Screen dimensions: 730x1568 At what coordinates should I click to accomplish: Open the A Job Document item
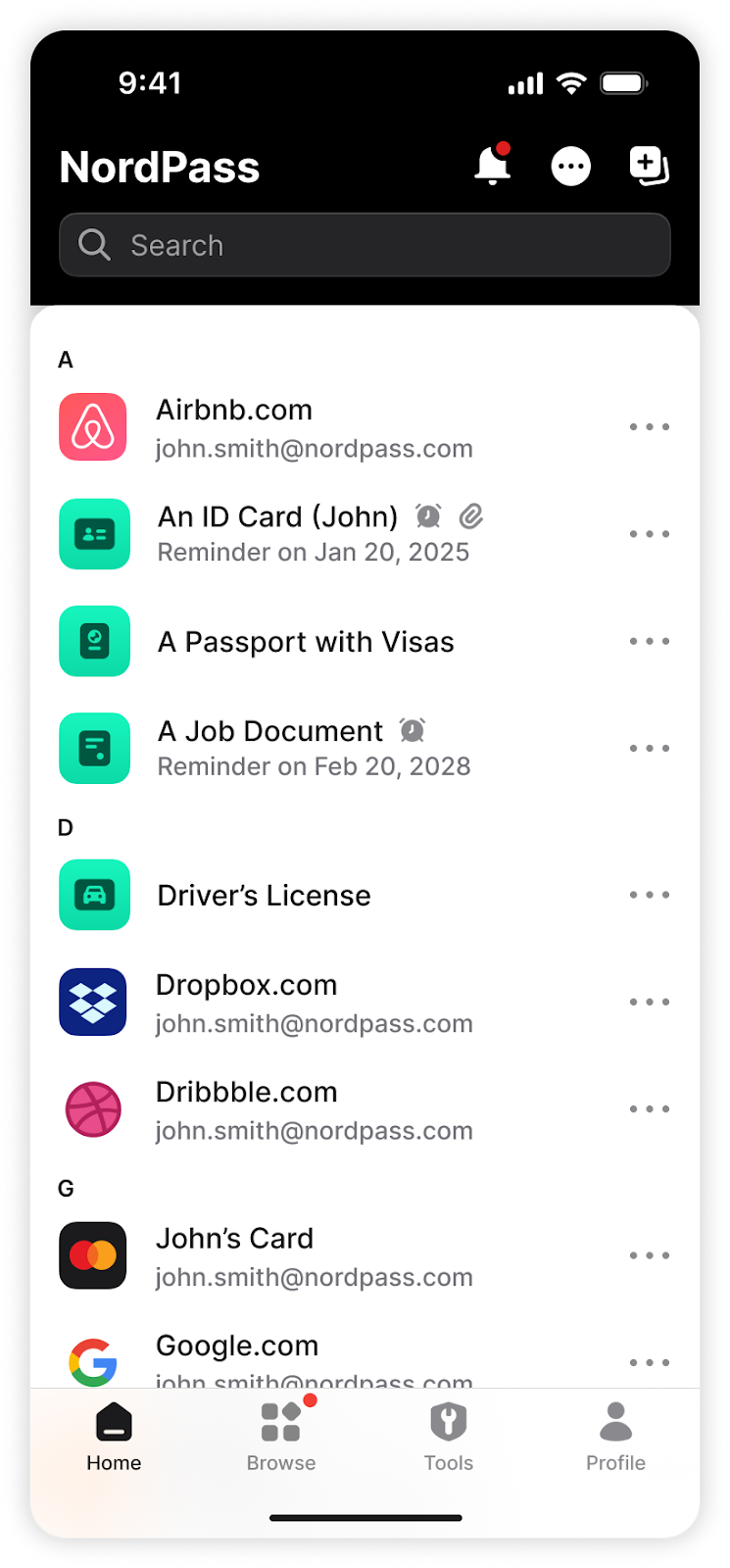coord(365,748)
